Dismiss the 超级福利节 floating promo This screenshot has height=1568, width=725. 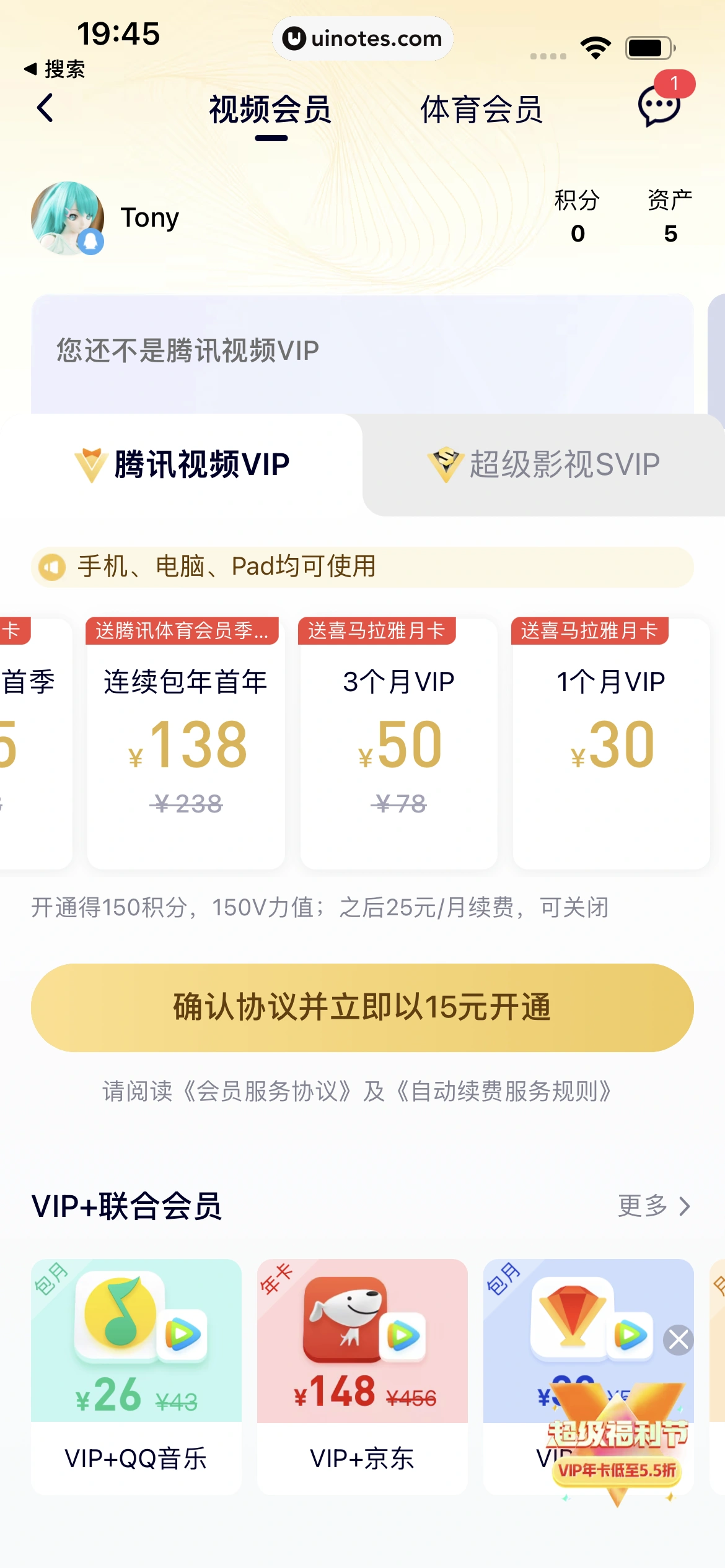pos(679,1340)
